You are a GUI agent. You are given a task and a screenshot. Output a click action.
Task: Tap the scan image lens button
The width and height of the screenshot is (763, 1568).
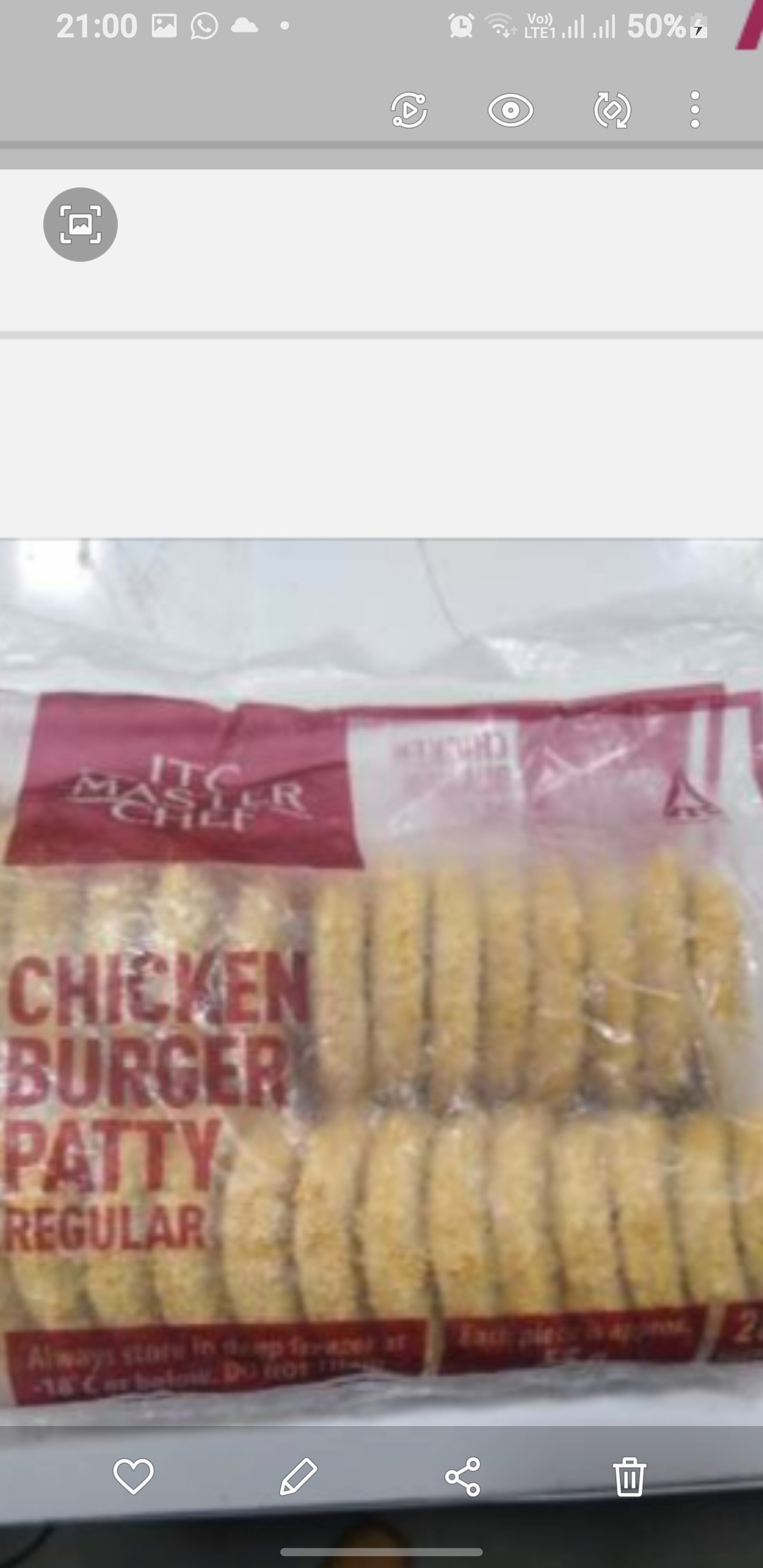tap(81, 225)
